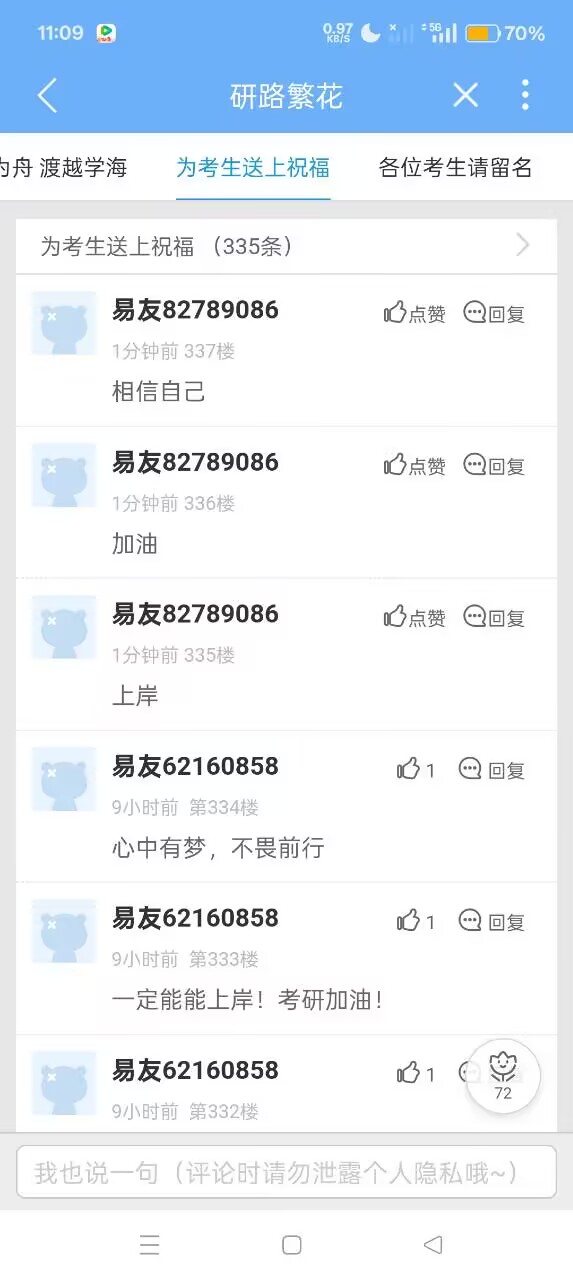Like the comment 心中有梦，不畏前行
Screen dimensions: 573x1280
click(416, 769)
